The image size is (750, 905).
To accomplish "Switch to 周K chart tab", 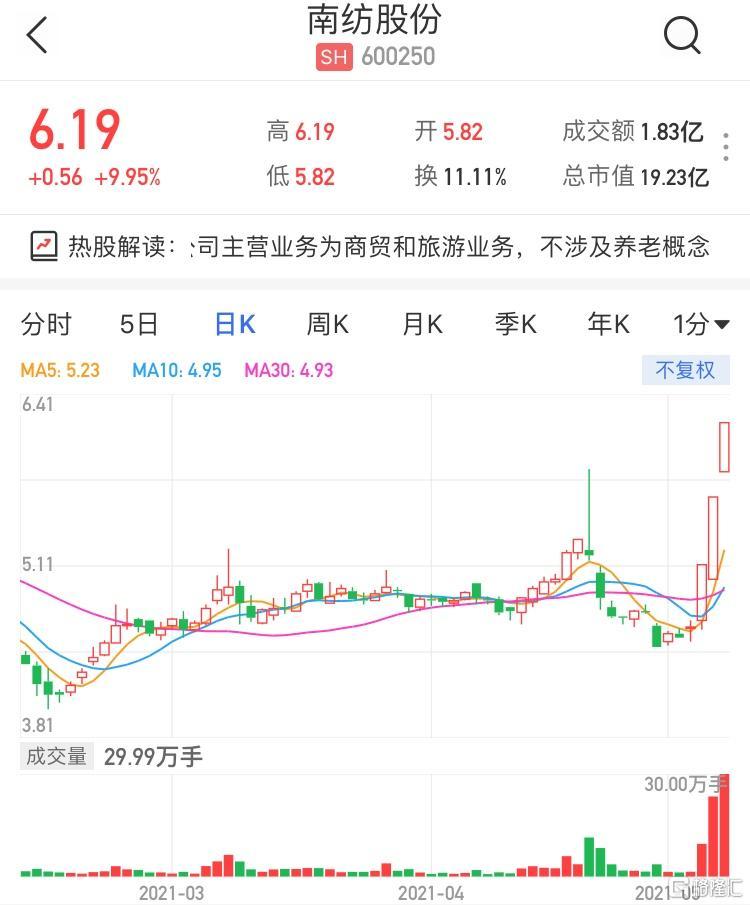I will click(x=327, y=324).
